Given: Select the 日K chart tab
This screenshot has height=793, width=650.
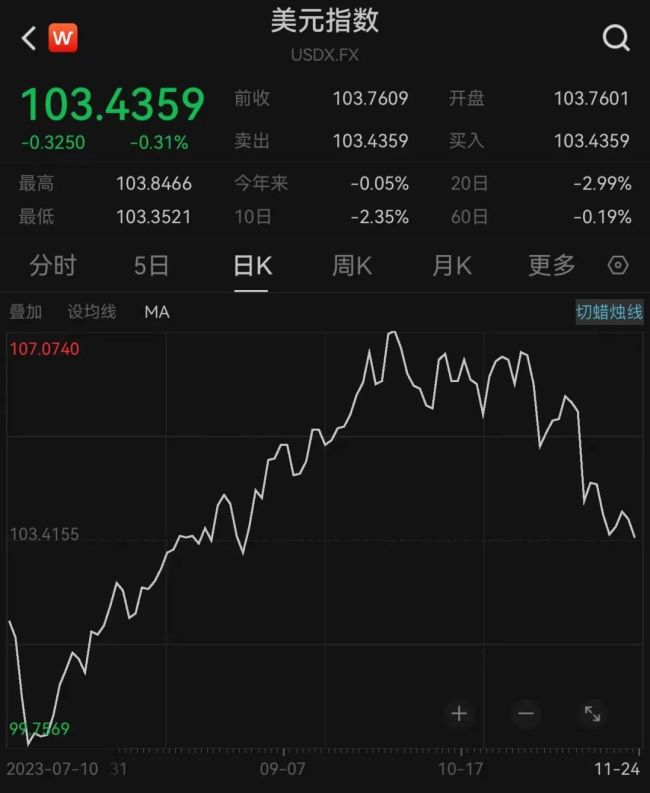Looking at the screenshot, I should [x=251, y=266].
